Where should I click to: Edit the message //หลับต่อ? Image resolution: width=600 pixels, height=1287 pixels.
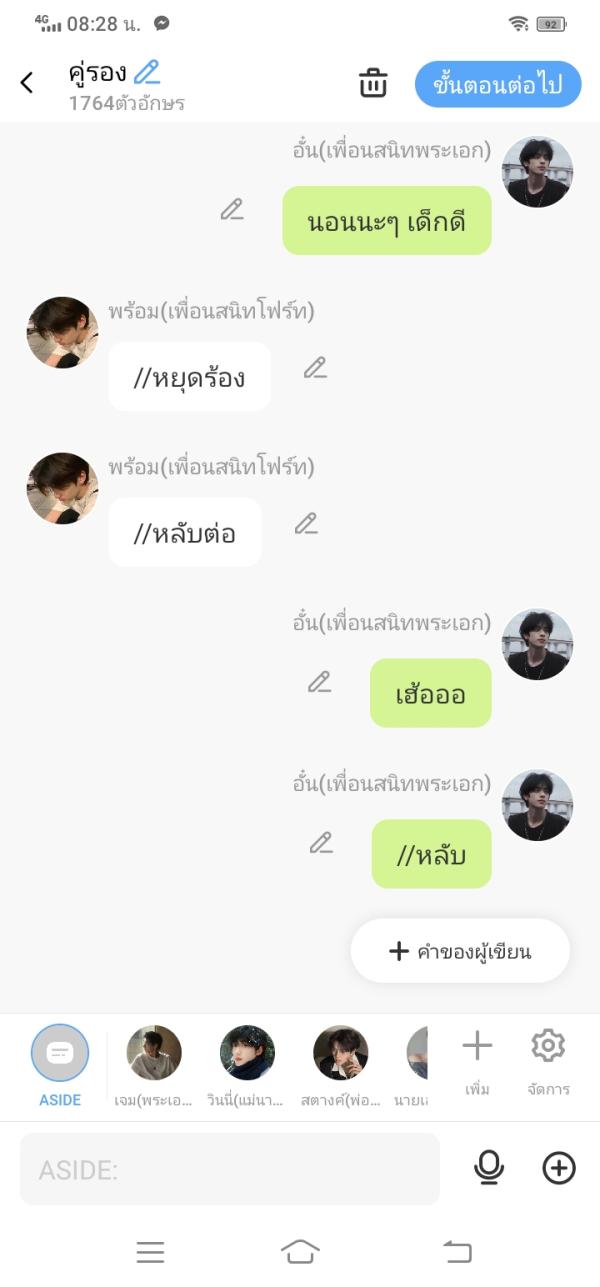coord(306,523)
